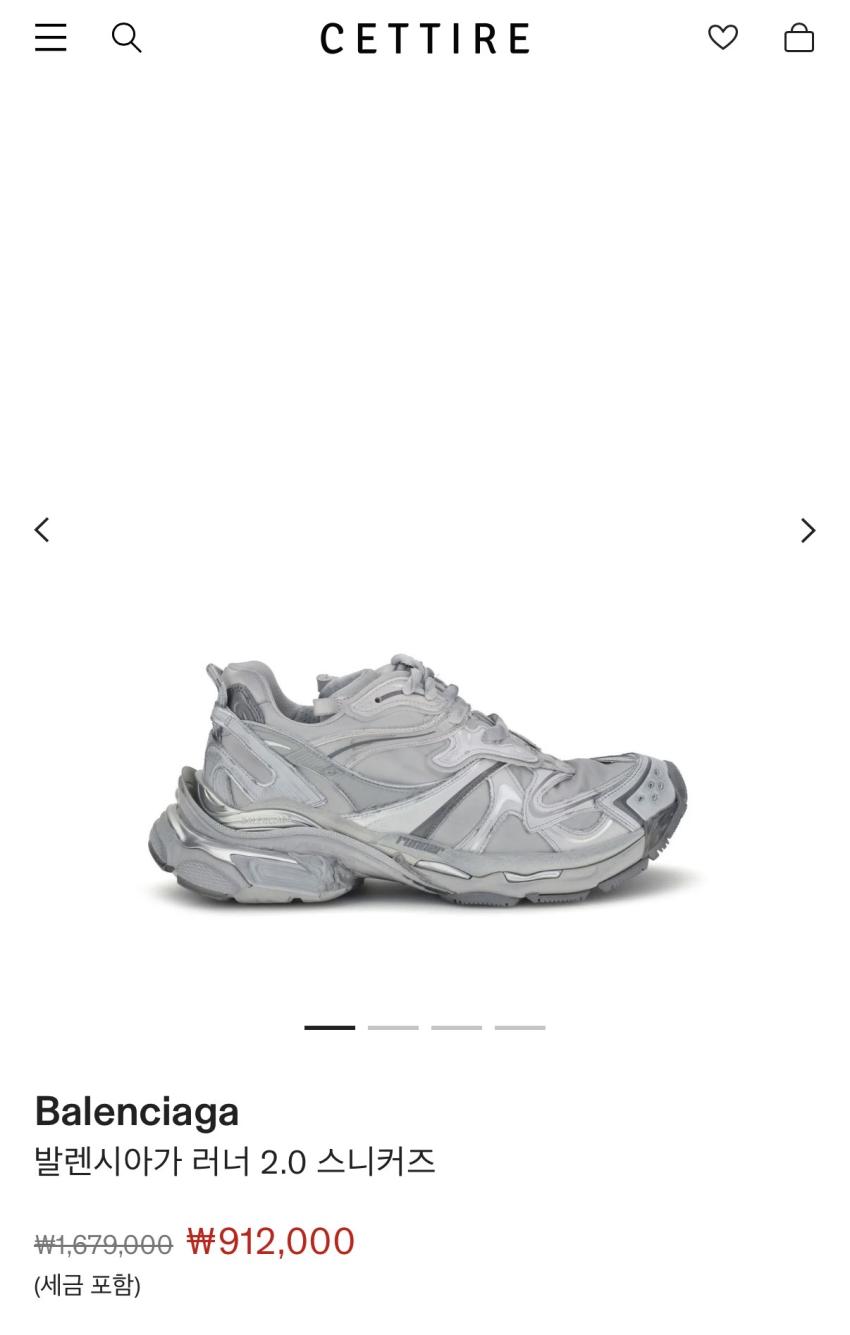Open the Balenciaga brand link

pyautogui.click(x=137, y=1111)
